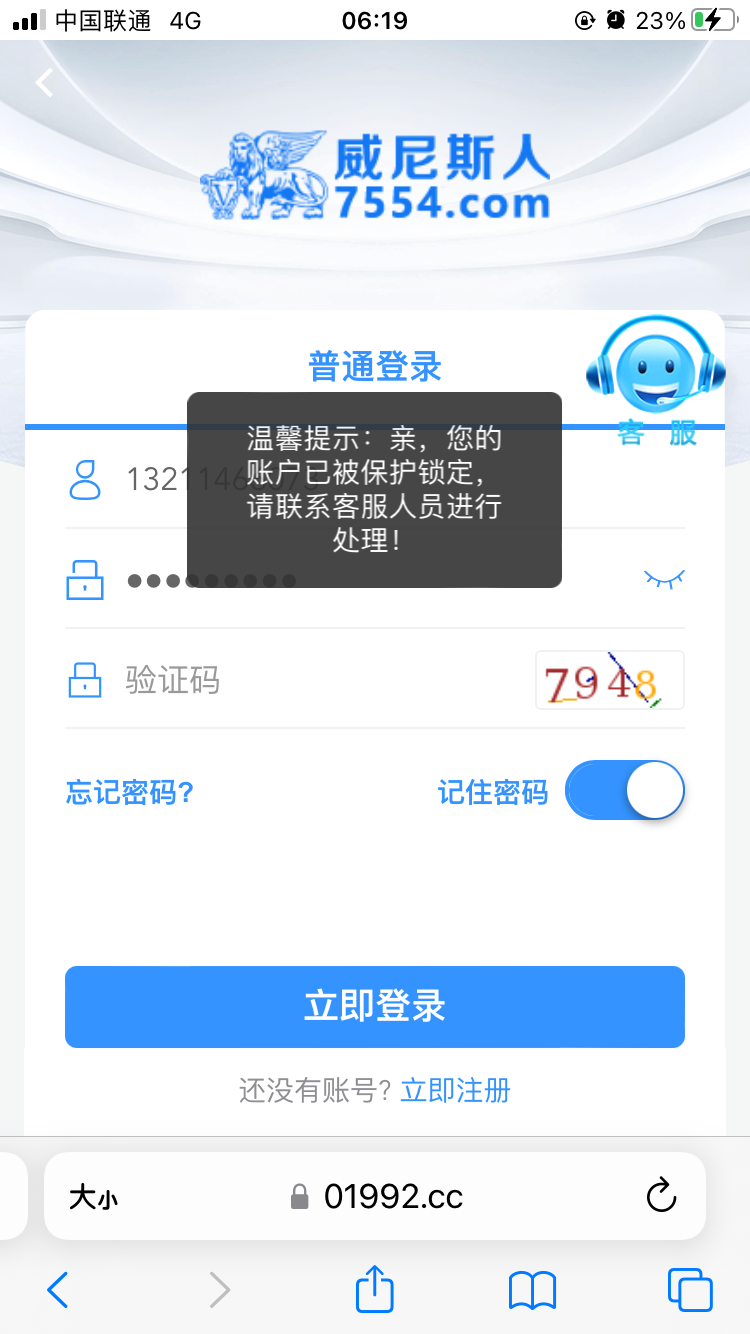Open the browser bookmarks
The height and width of the screenshot is (1334, 750).
coord(532,1290)
